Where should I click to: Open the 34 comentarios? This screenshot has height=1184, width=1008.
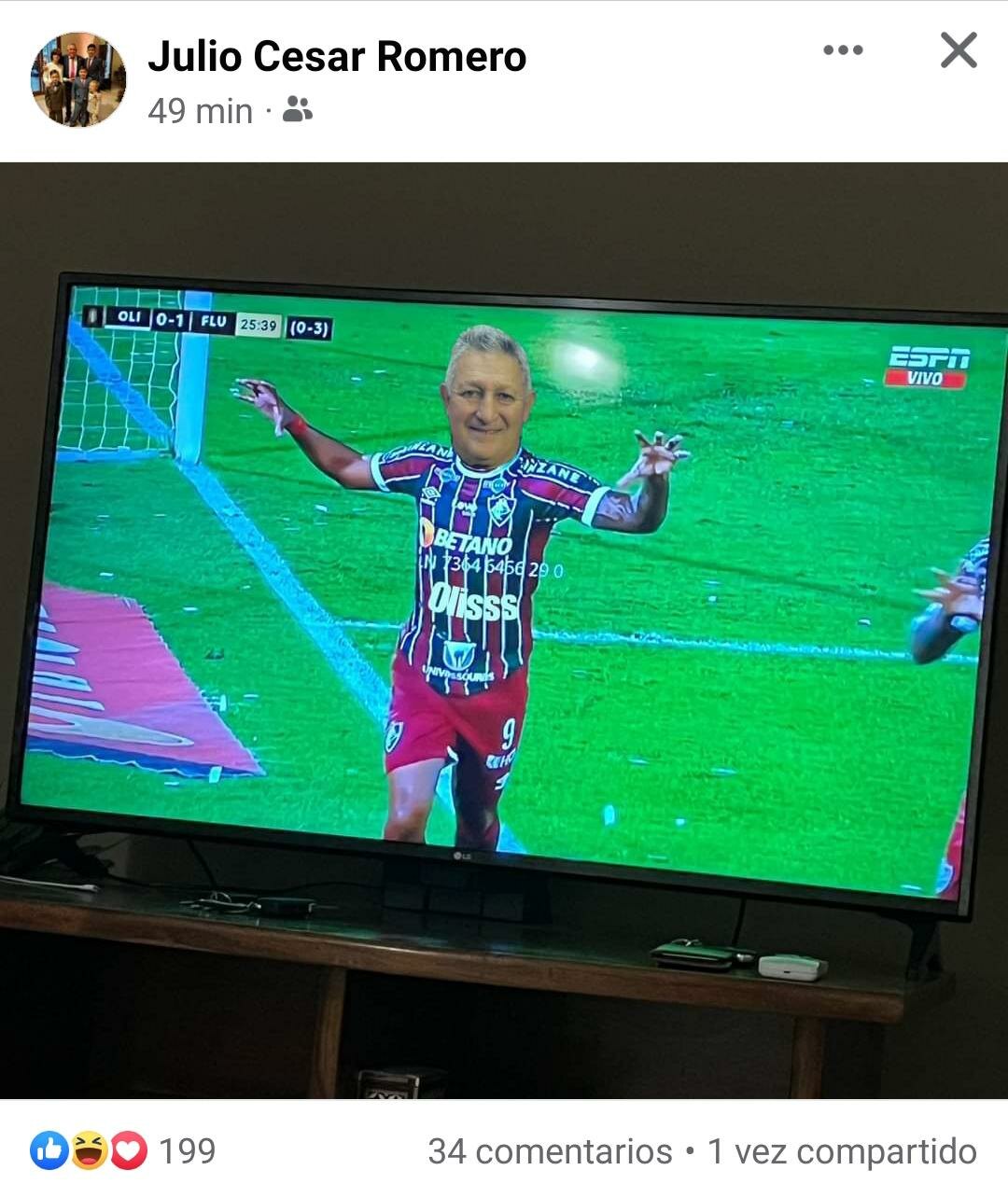[x=550, y=1152]
